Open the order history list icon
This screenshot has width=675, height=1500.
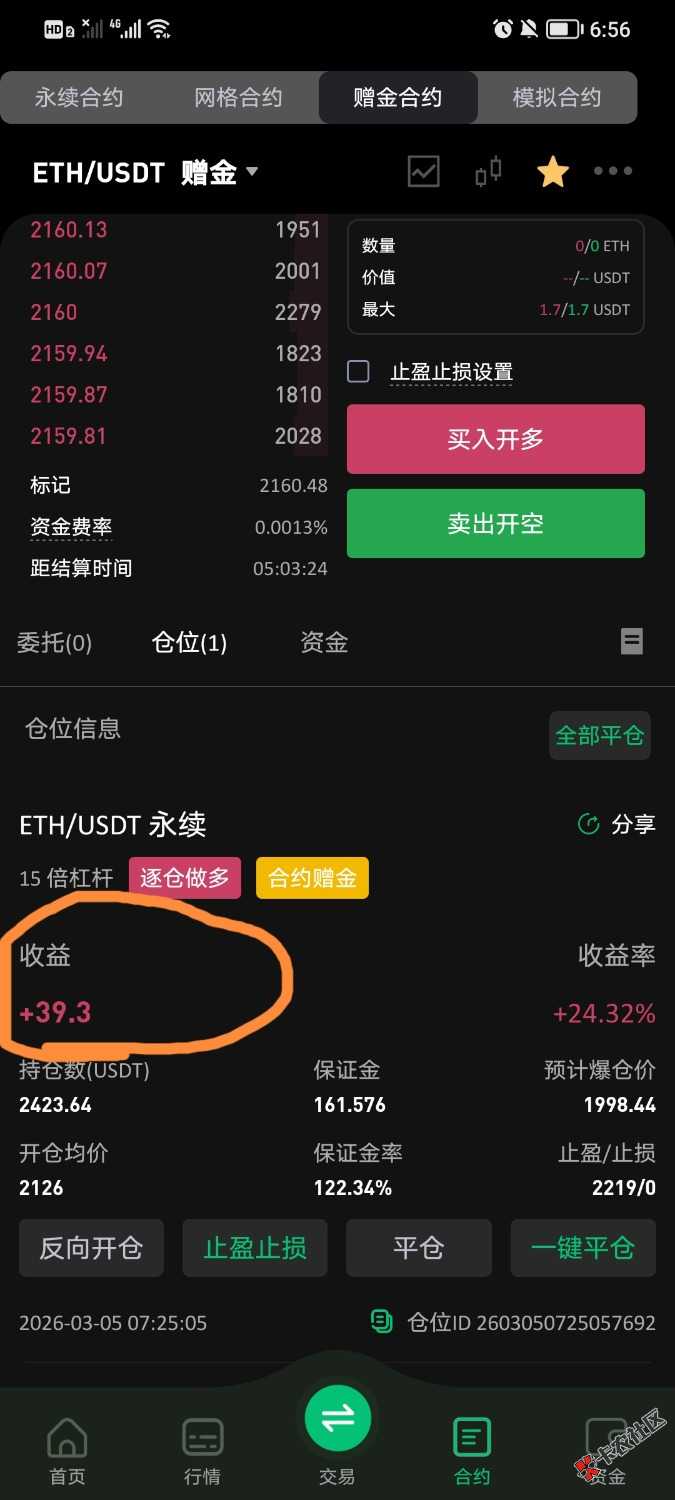point(632,641)
